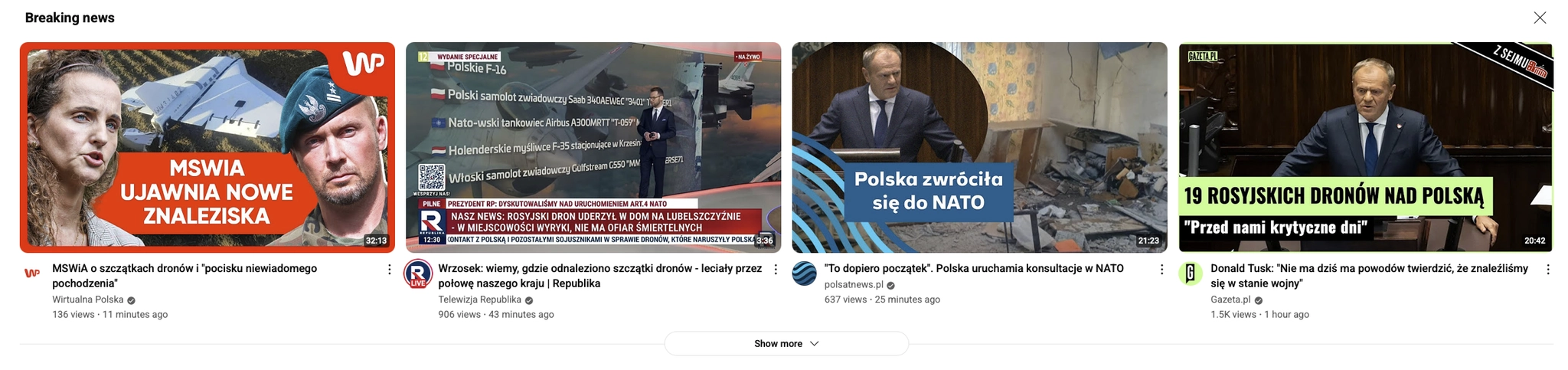Open options menu for the Donald Tusk video

point(1547,270)
